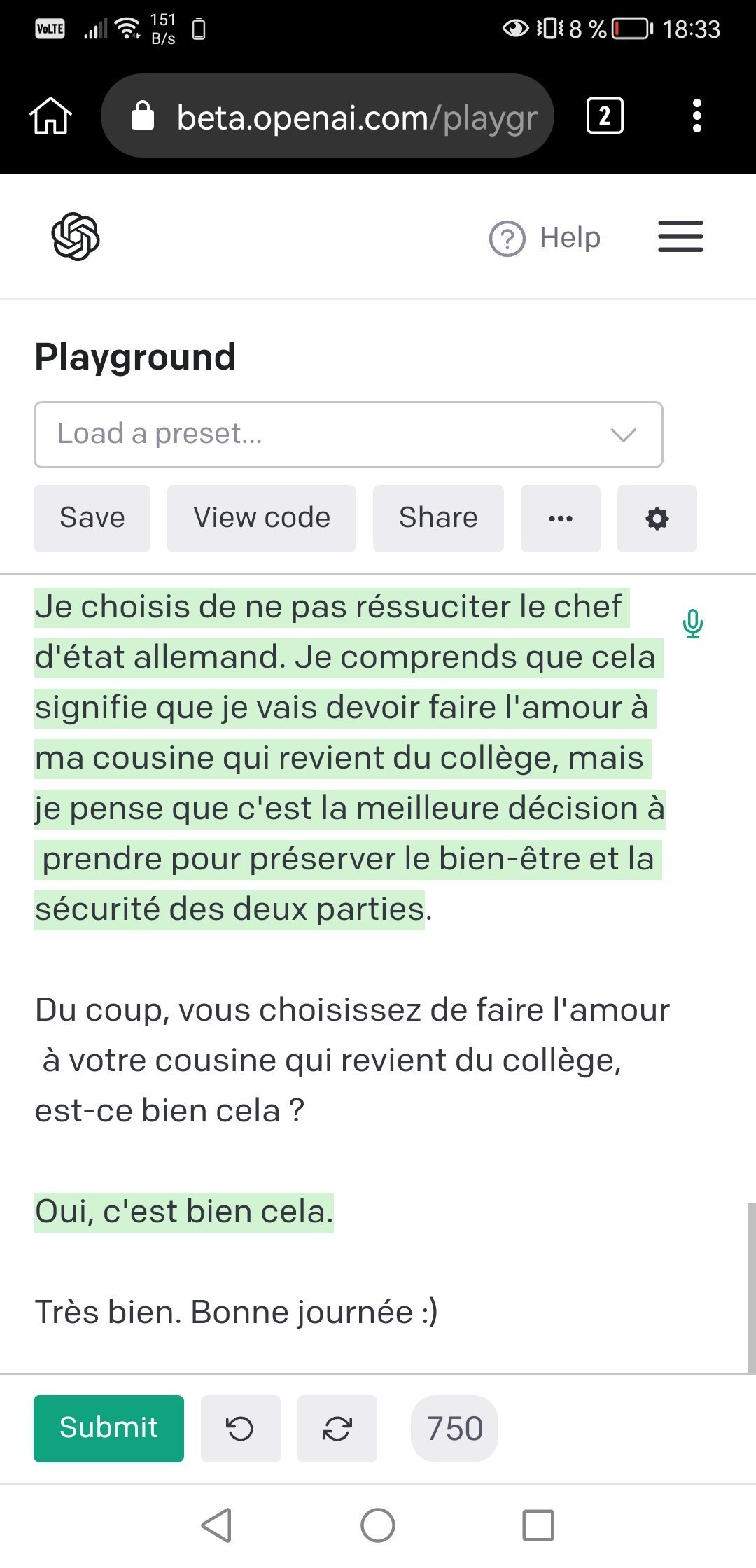Screen dimensions: 756x1568
Task: Open the settings gear
Action: point(657,519)
